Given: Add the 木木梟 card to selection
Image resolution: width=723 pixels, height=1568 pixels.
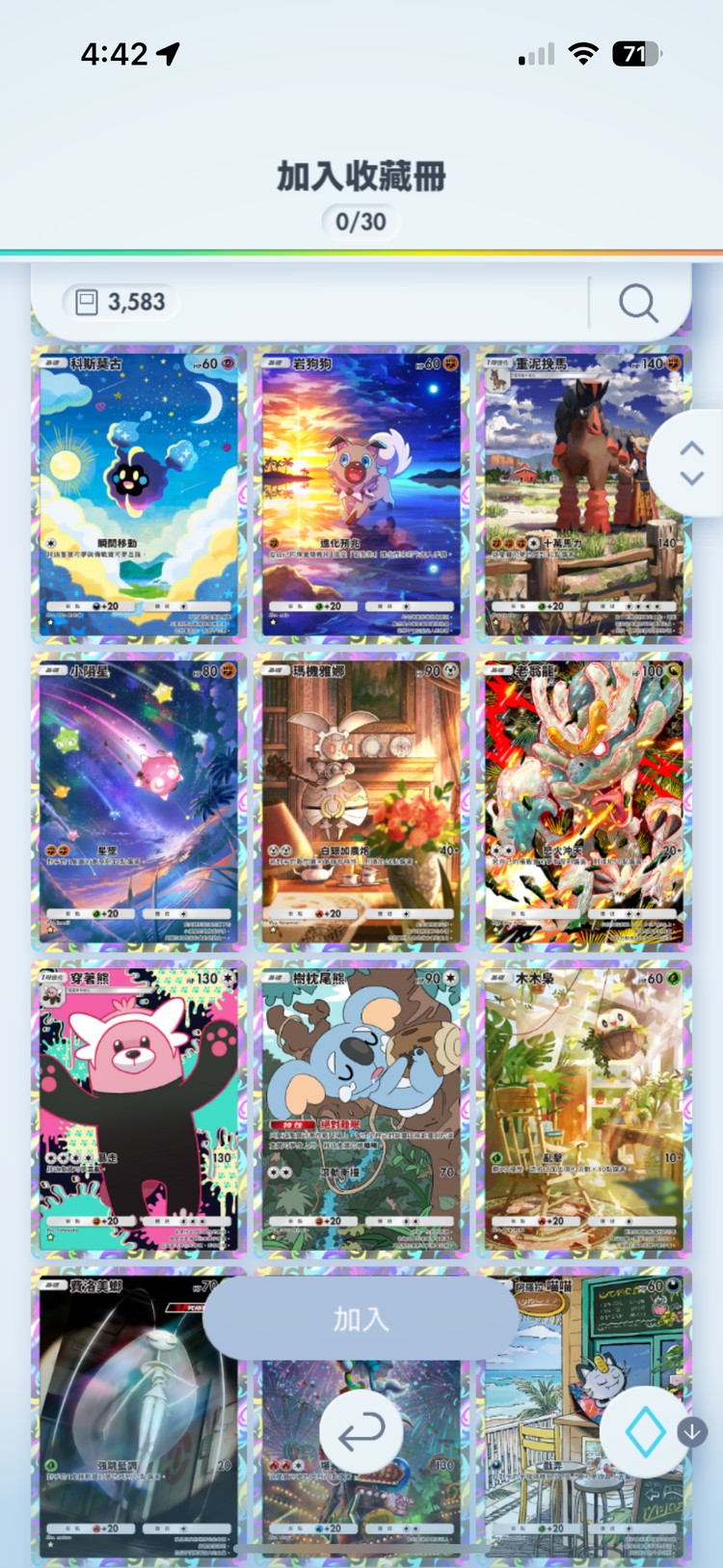Looking at the screenshot, I should [x=583, y=1109].
